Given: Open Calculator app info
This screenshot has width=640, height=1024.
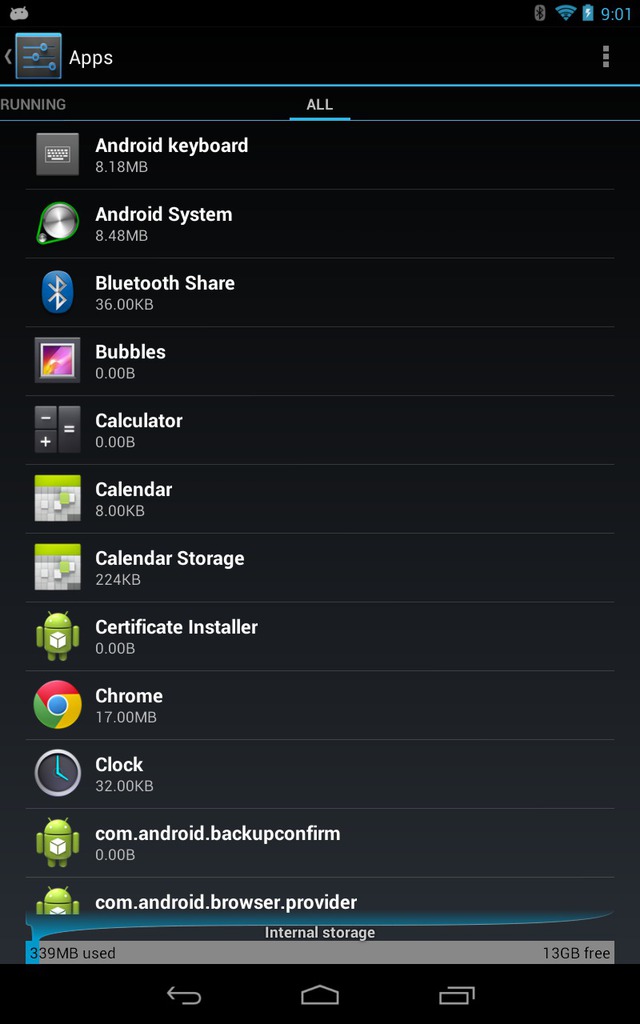Looking at the screenshot, I should [320, 430].
